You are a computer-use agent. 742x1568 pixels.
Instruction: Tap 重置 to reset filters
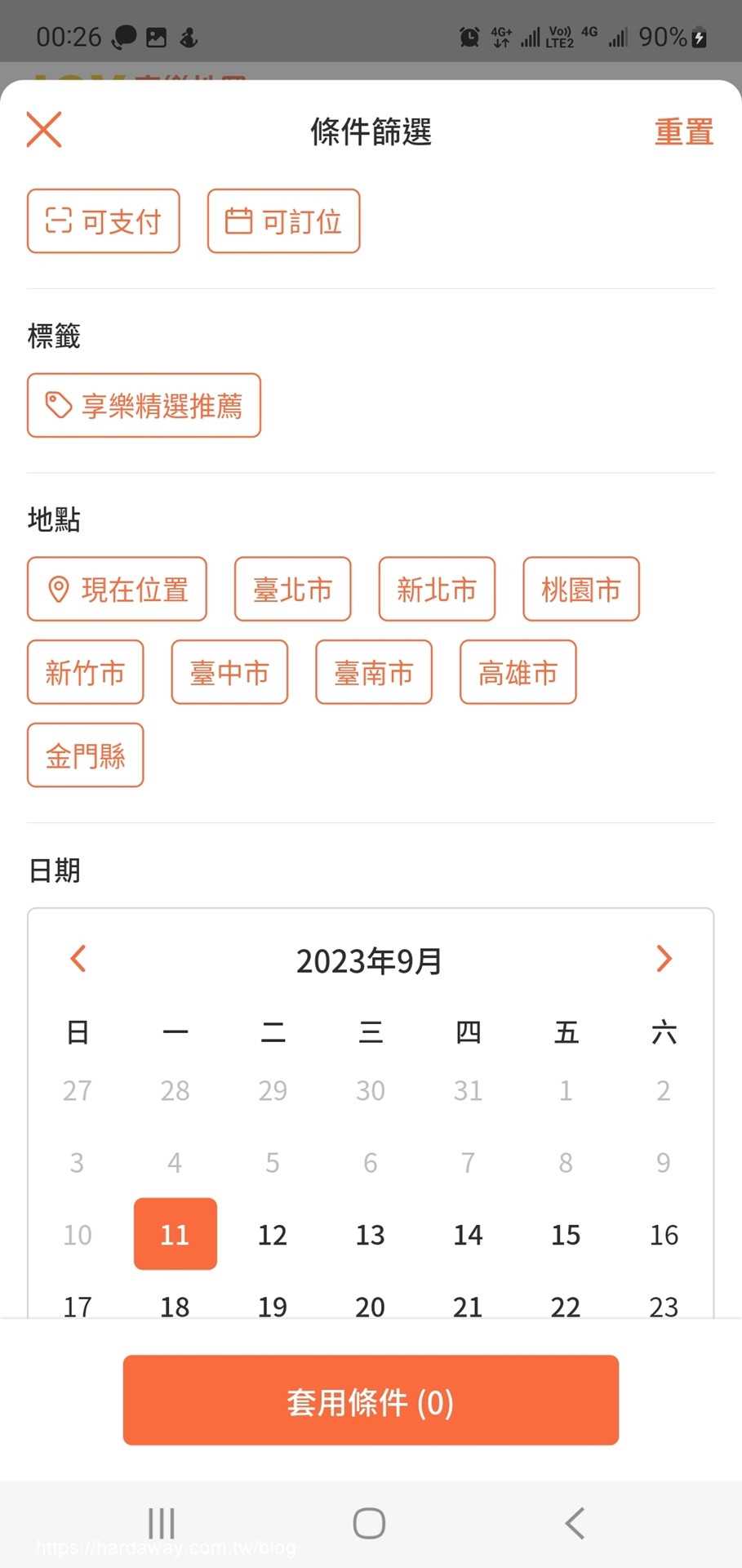[x=684, y=131]
